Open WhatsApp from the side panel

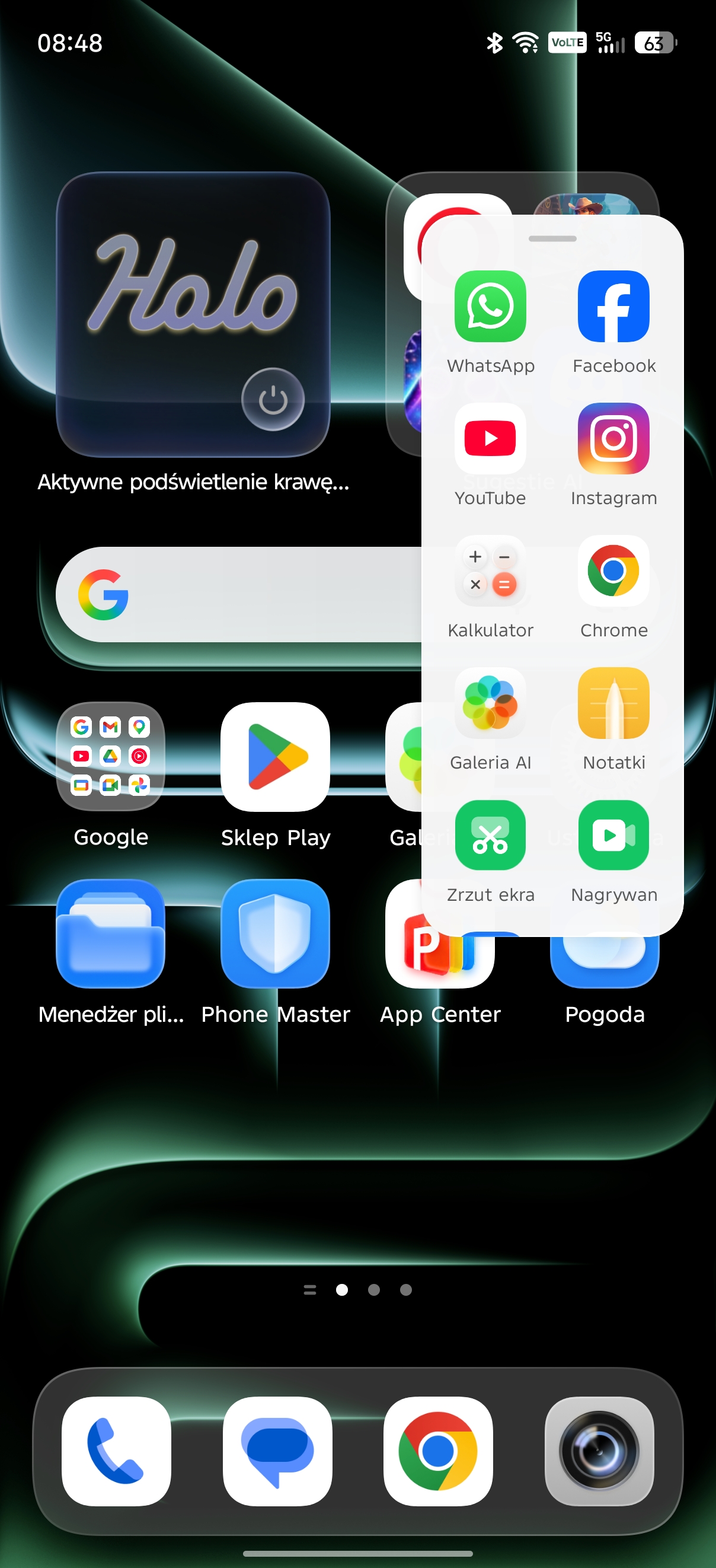pos(490,307)
